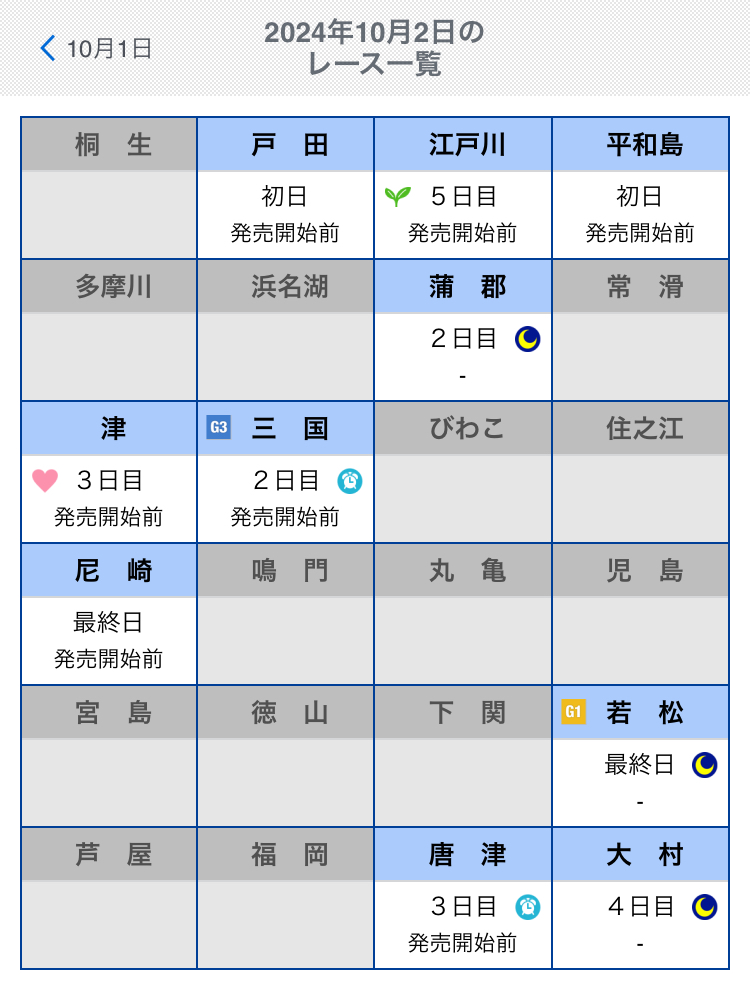View the G1 若松 venue
Screen dimensions: 750x990
[x=640, y=756]
